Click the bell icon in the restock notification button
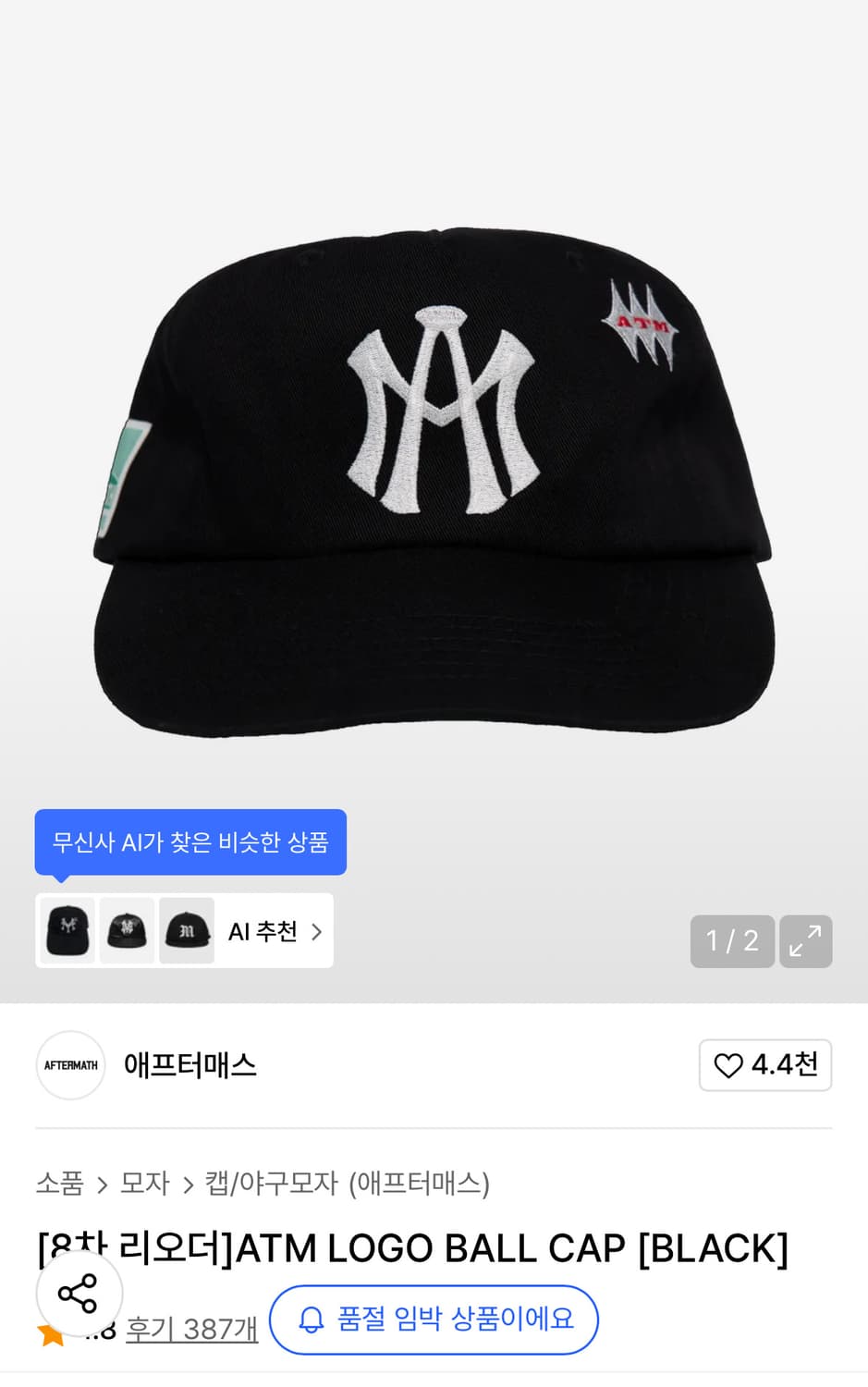Viewport: 868px width, 1387px height. click(314, 1319)
